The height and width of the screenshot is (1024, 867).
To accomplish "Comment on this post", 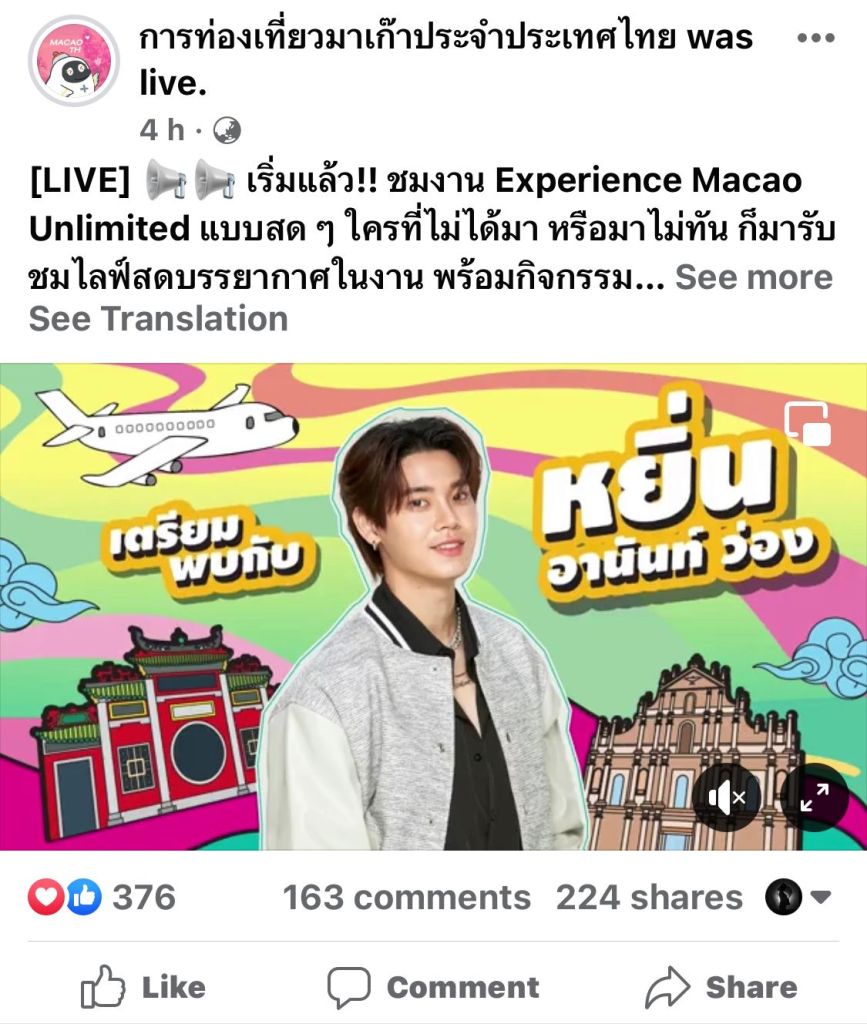I will pyautogui.click(x=433, y=987).
